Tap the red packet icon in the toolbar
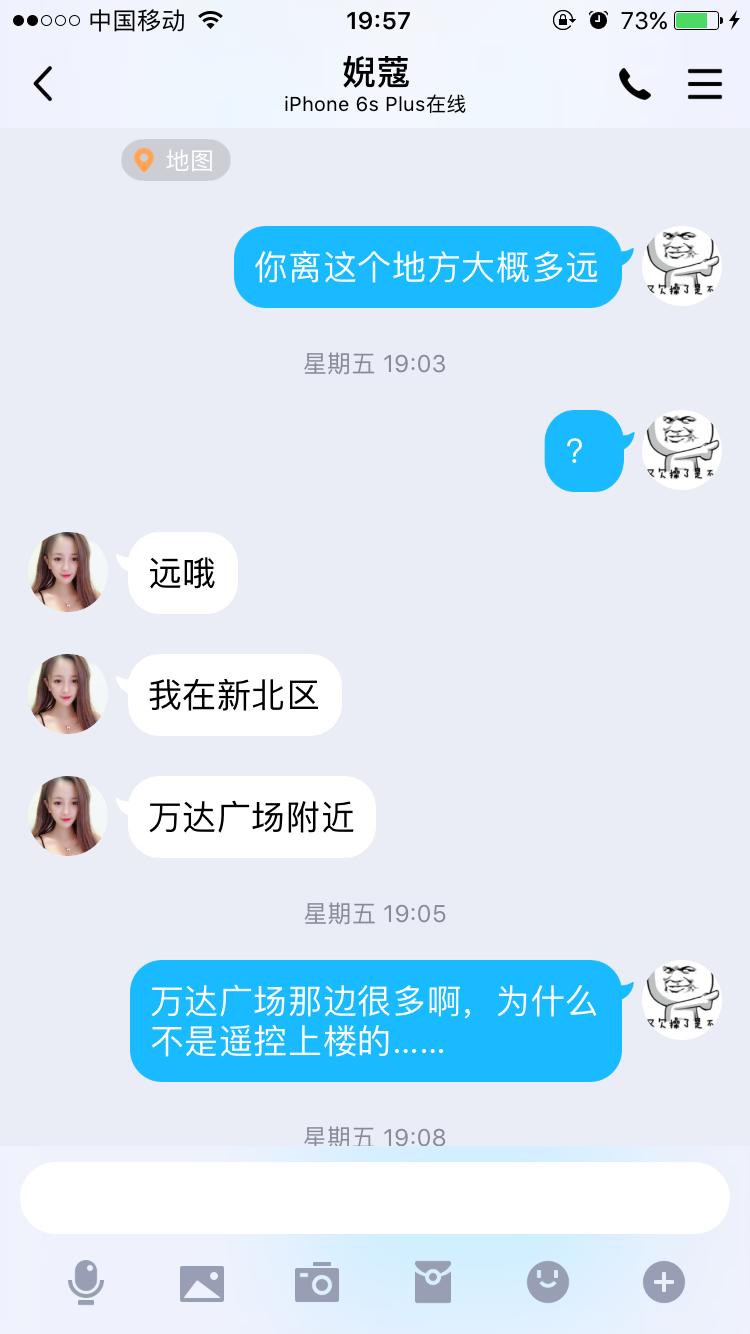Viewport: 750px width, 1334px height. (x=432, y=1281)
